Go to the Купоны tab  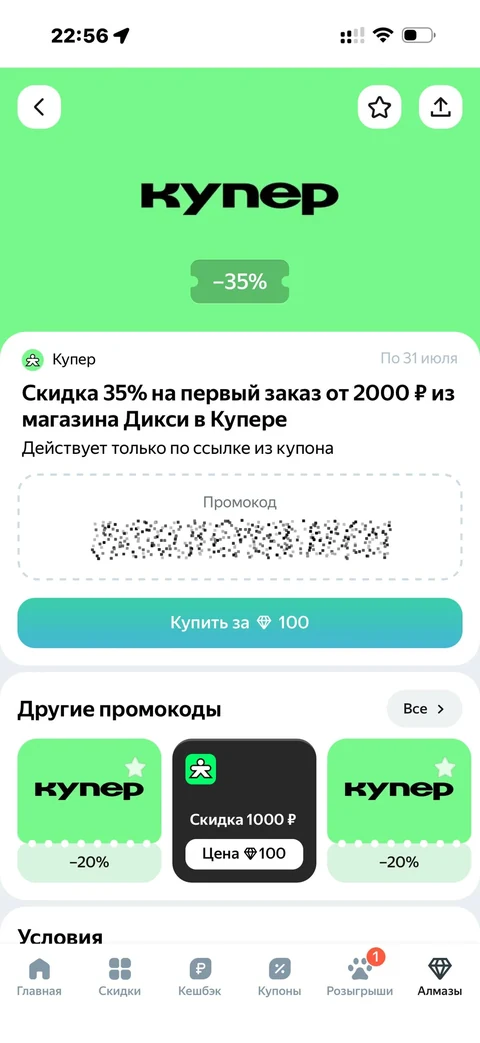(x=279, y=976)
